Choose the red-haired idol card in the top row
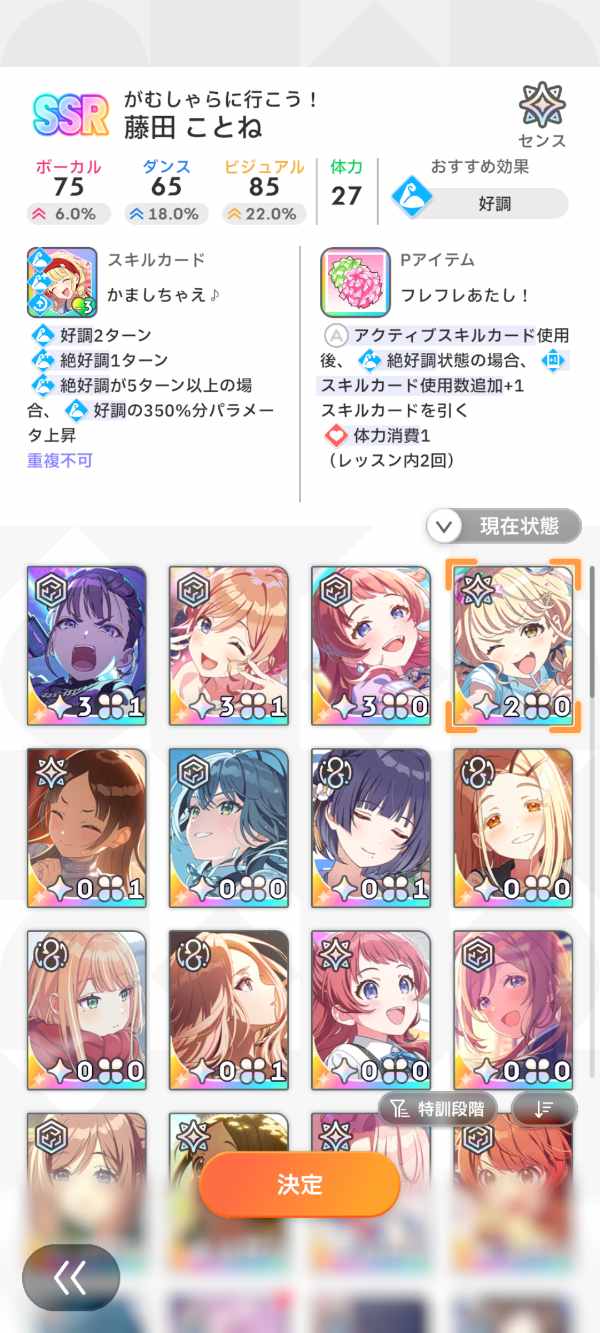The image size is (600, 1333). click(x=371, y=645)
